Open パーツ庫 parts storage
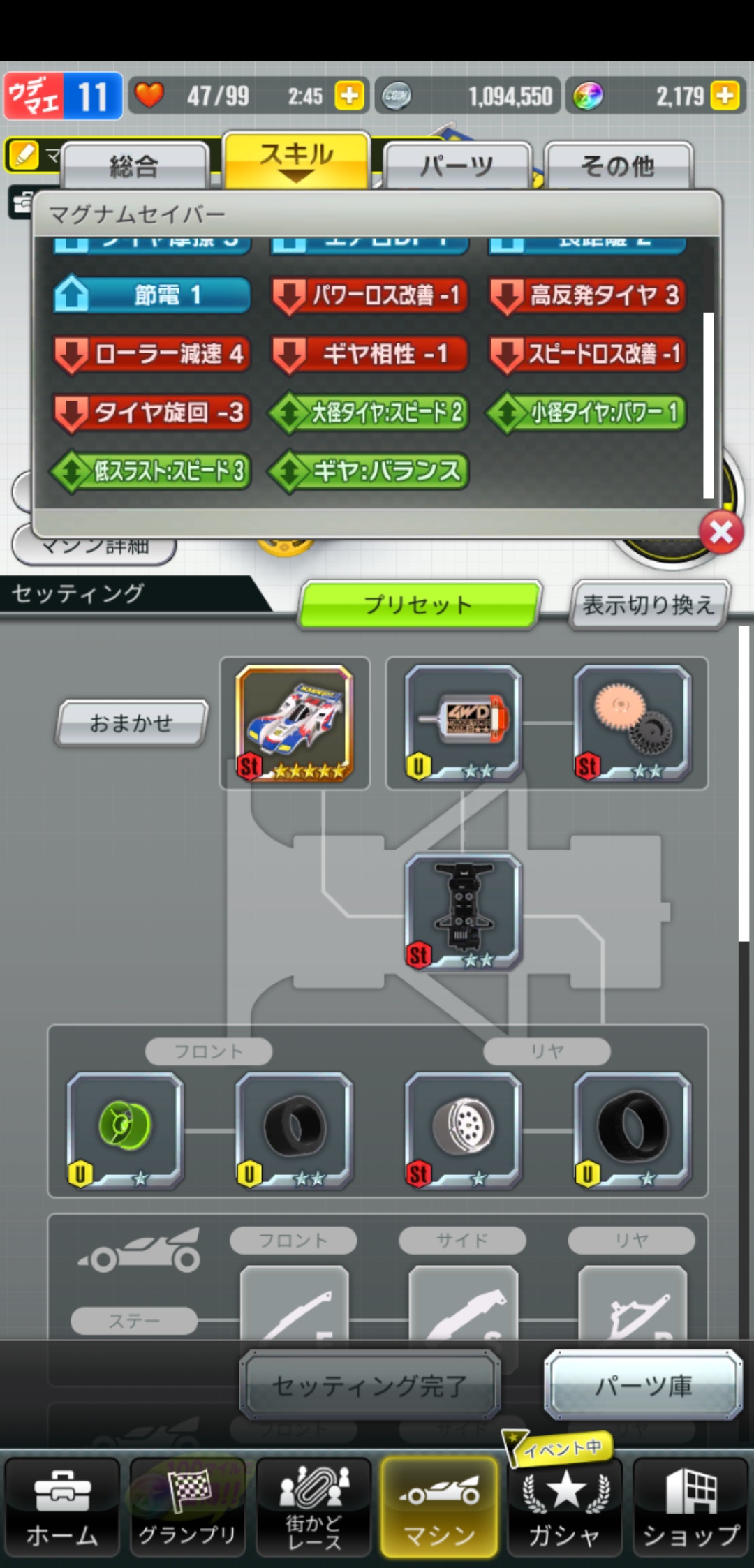 643,1385
